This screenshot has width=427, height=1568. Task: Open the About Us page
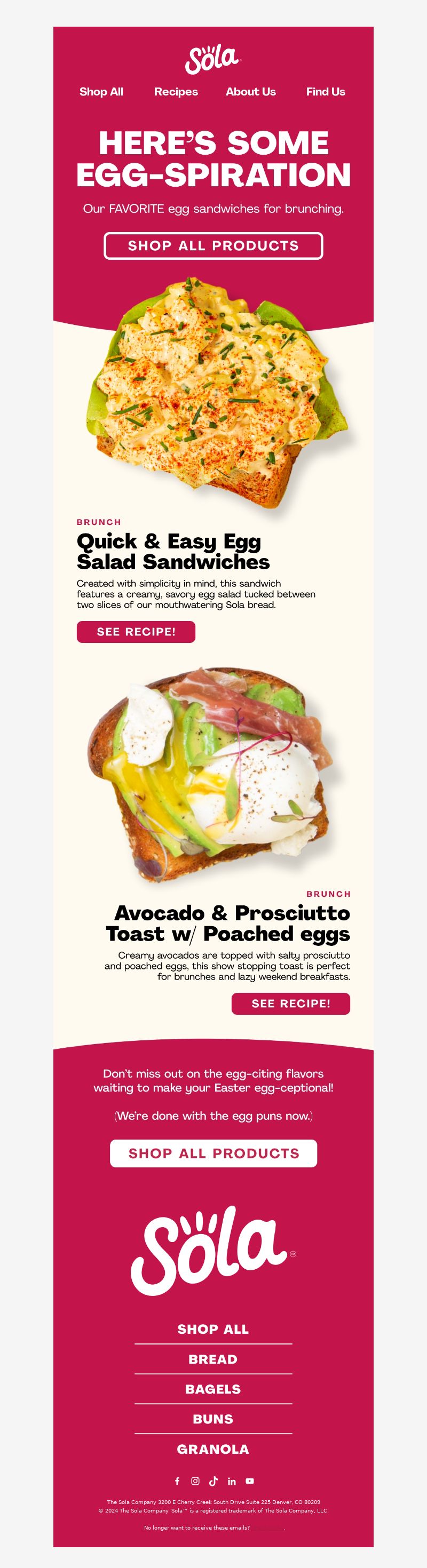coord(250,92)
